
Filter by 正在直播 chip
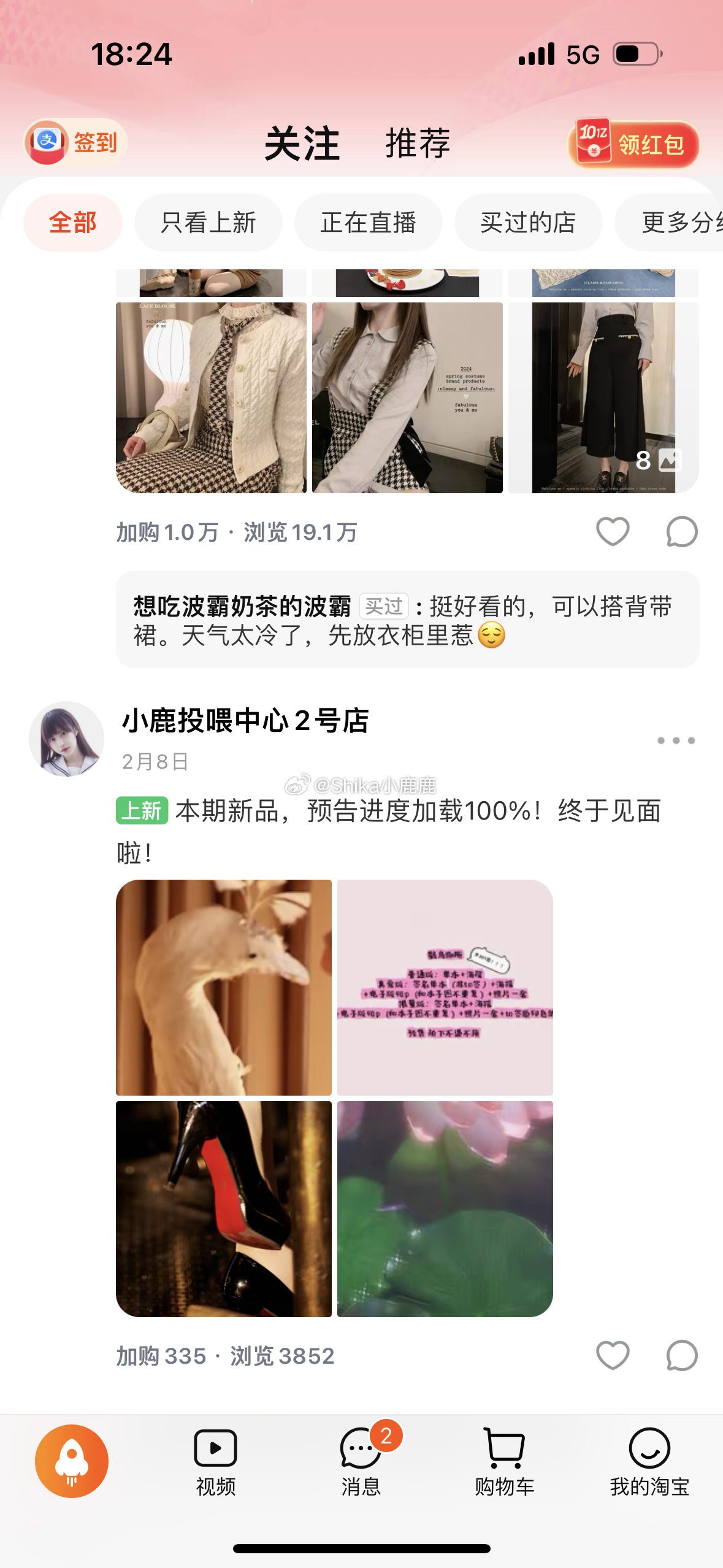tap(368, 223)
